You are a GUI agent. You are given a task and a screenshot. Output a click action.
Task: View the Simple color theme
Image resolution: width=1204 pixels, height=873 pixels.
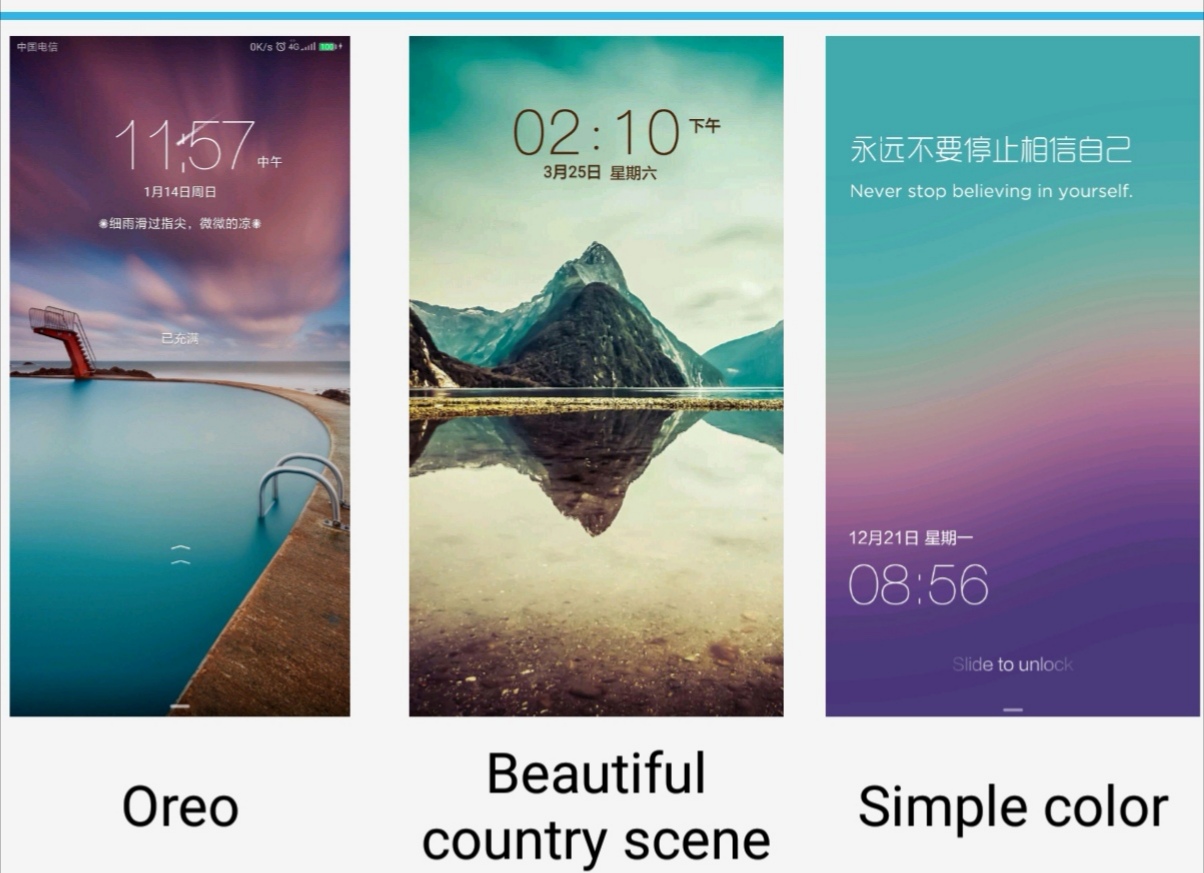point(1012,376)
